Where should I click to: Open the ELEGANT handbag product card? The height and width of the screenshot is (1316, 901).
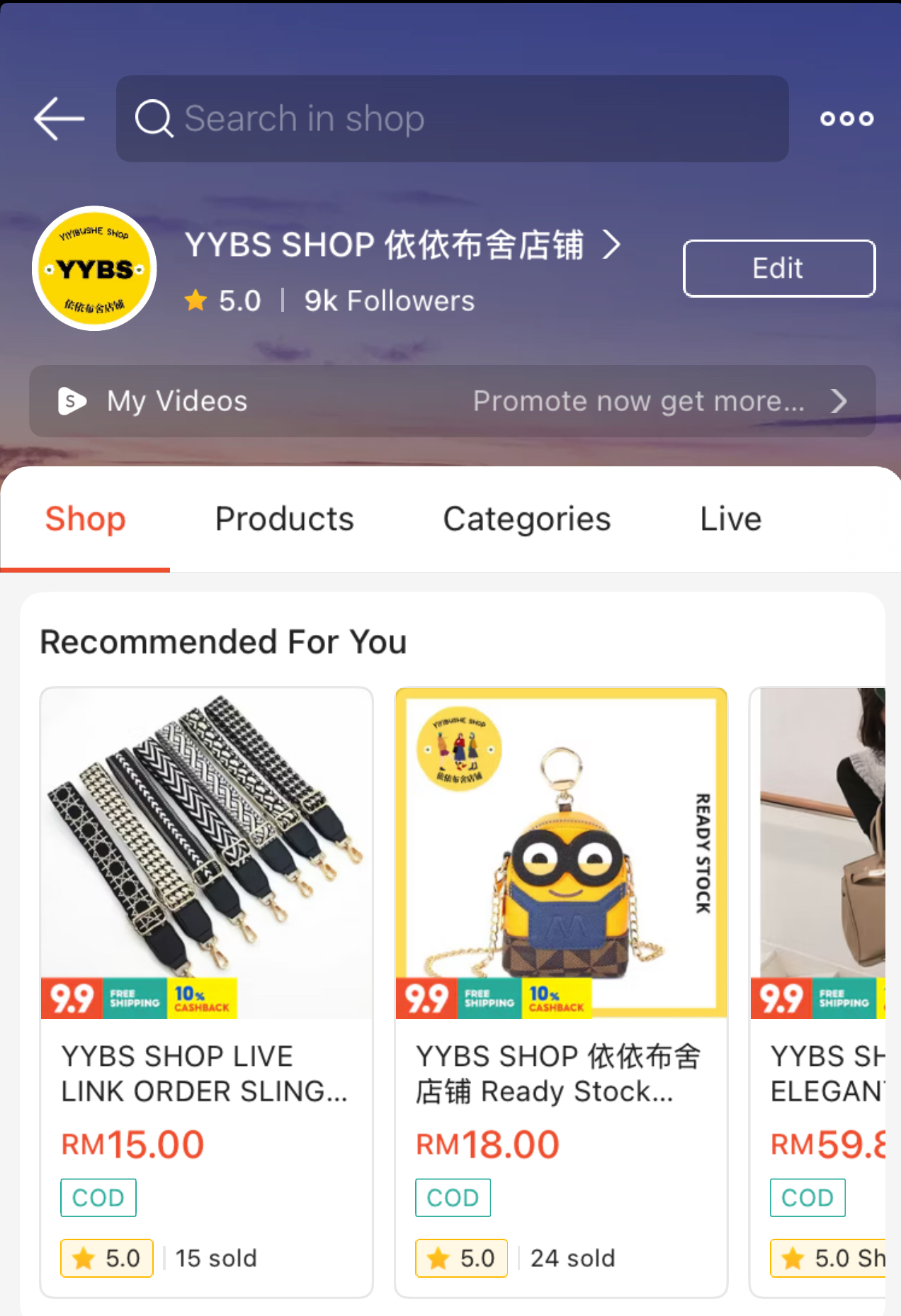[x=822, y=992]
